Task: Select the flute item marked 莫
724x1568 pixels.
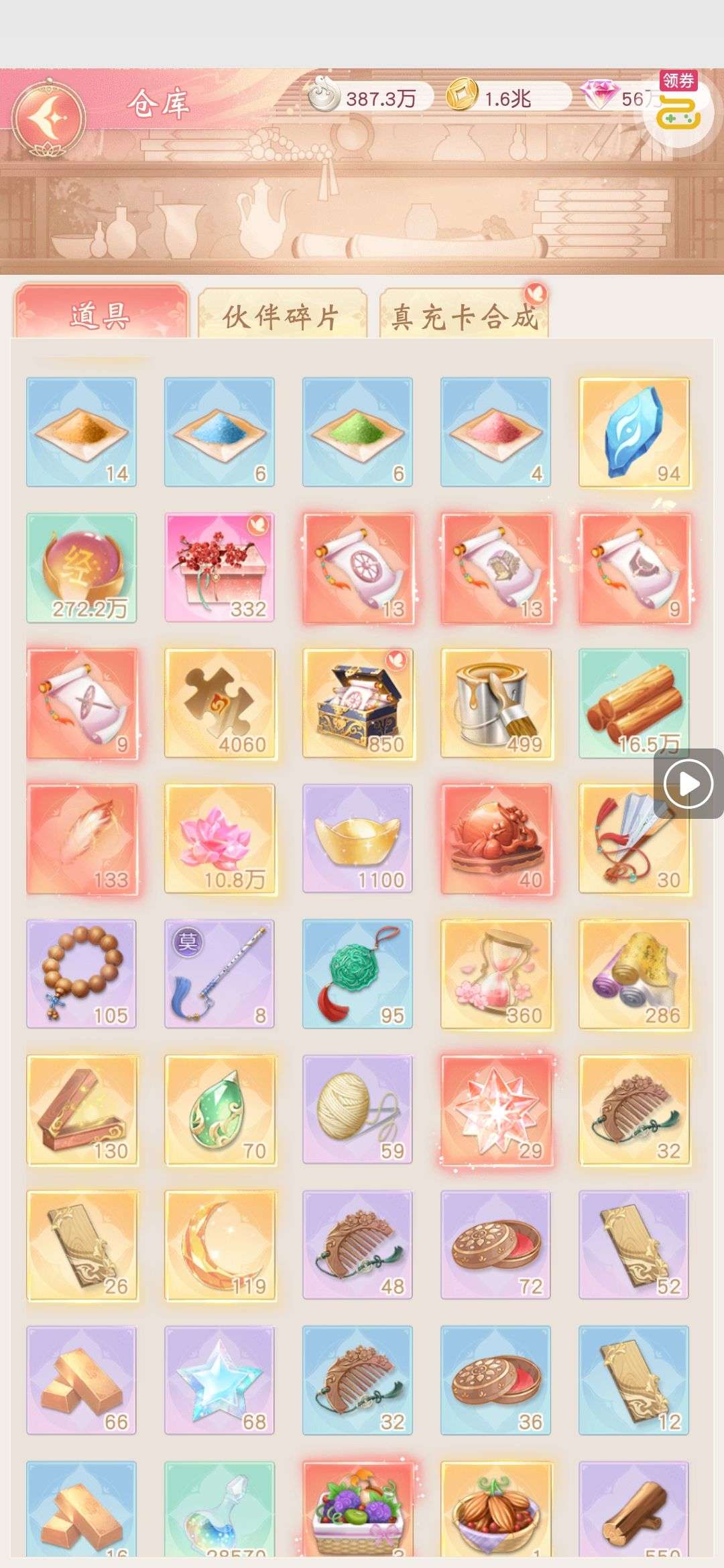Action: point(219,974)
